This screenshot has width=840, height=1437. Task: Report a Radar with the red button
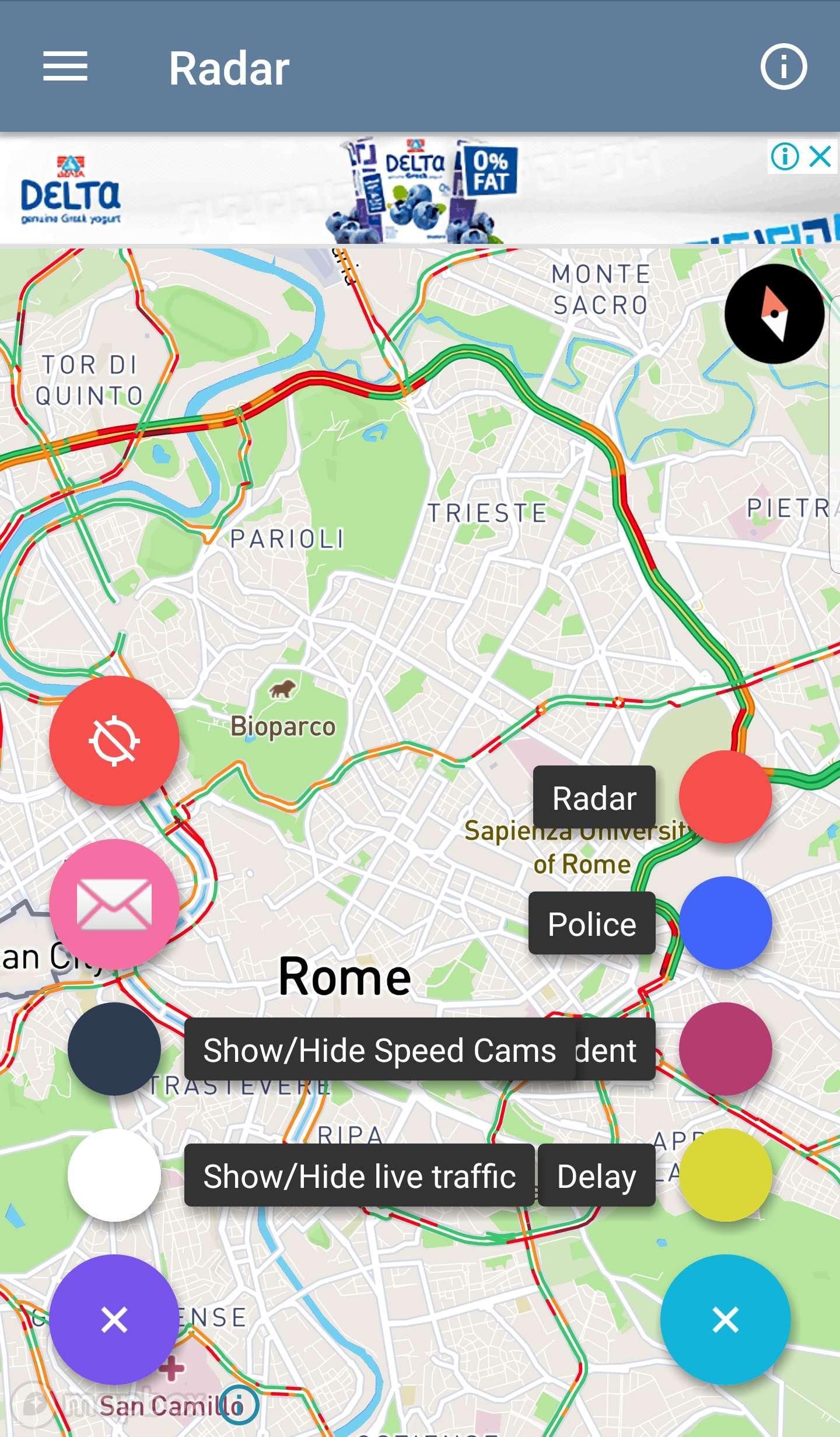725,797
